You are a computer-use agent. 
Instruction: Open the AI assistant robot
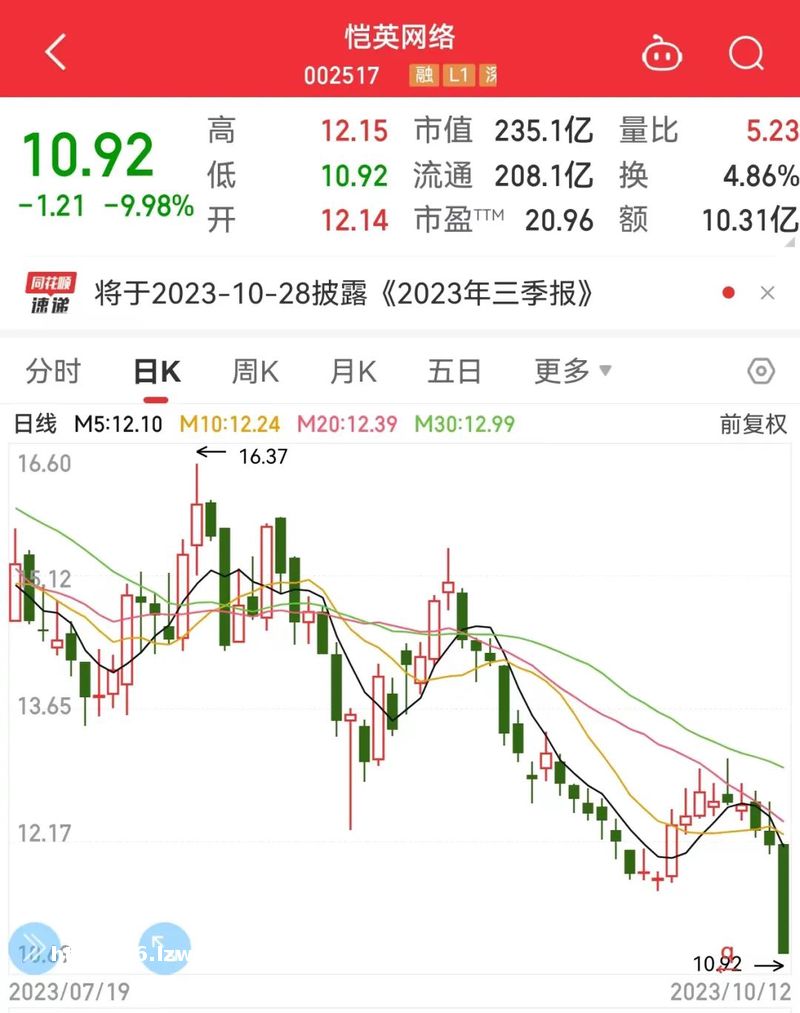pyautogui.click(x=662, y=55)
